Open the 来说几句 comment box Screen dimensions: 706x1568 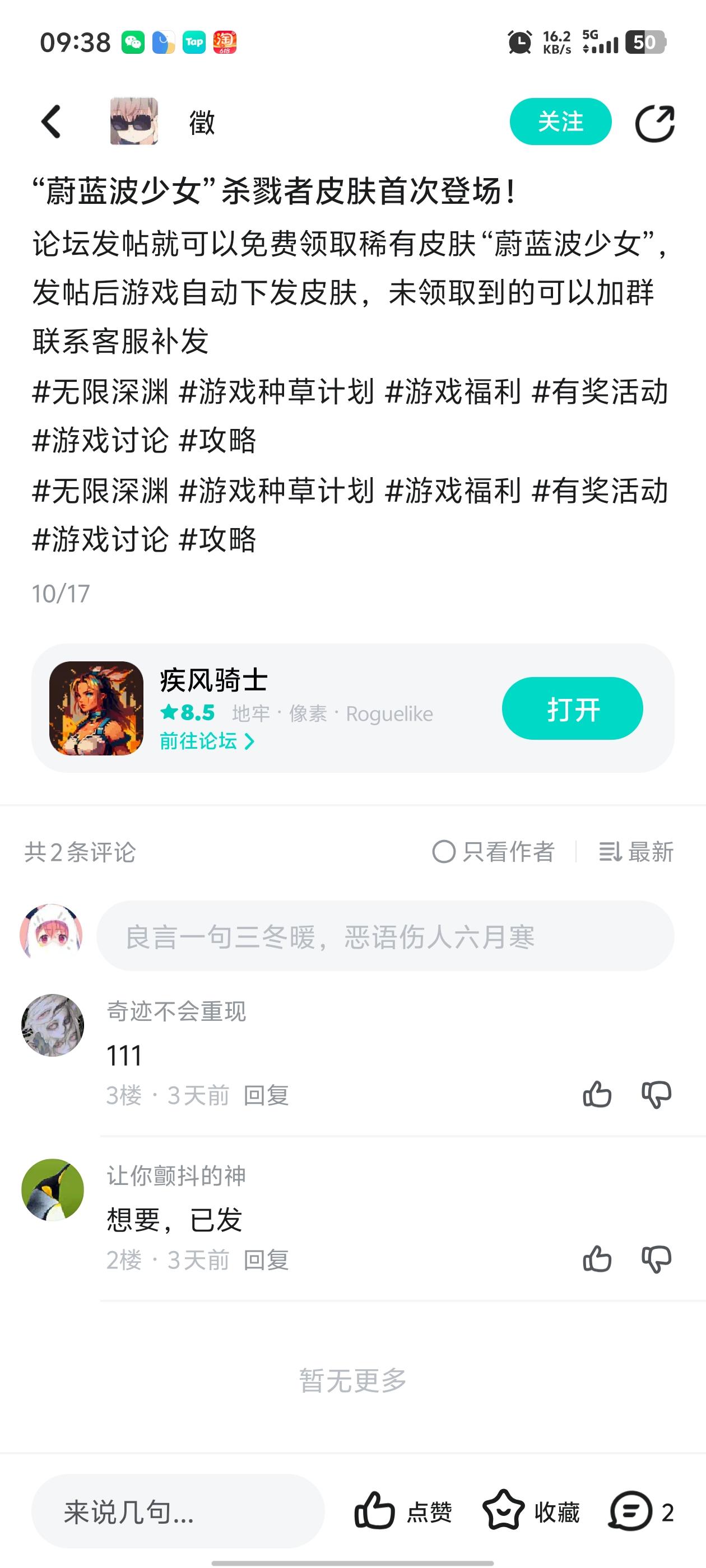[x=178, y=1512]
